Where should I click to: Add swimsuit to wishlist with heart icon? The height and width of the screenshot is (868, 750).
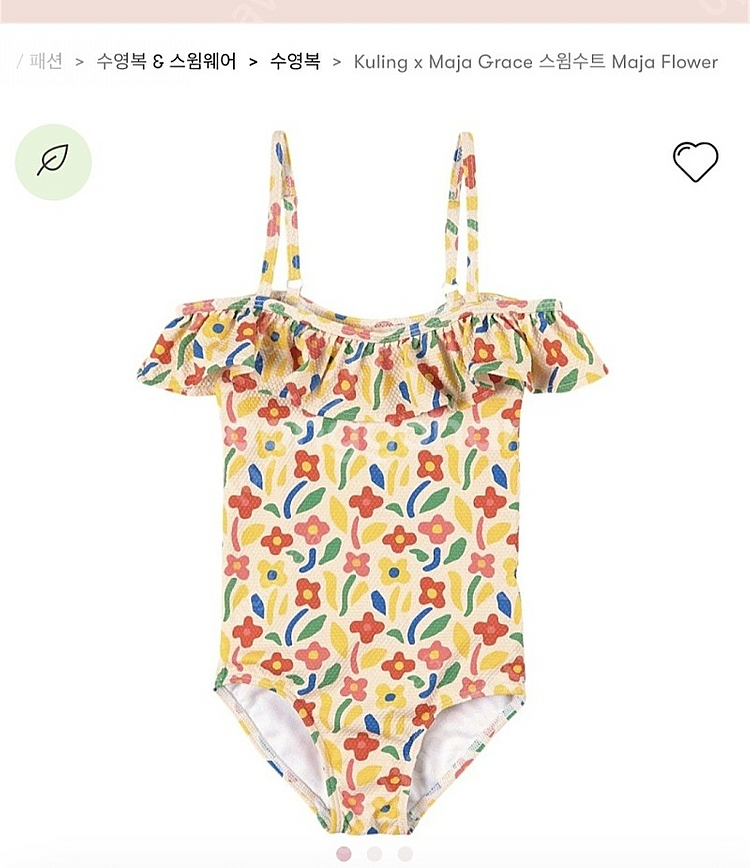click(x=695, y=162)
